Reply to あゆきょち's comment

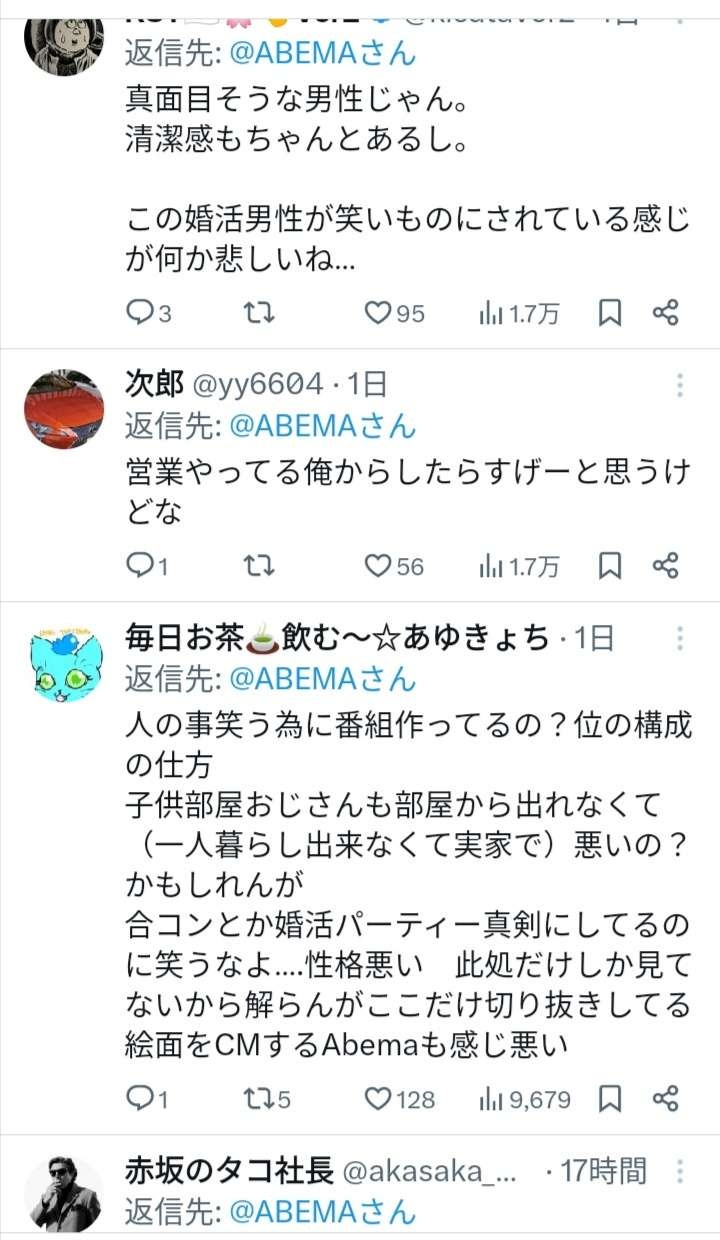point(138,1100)
